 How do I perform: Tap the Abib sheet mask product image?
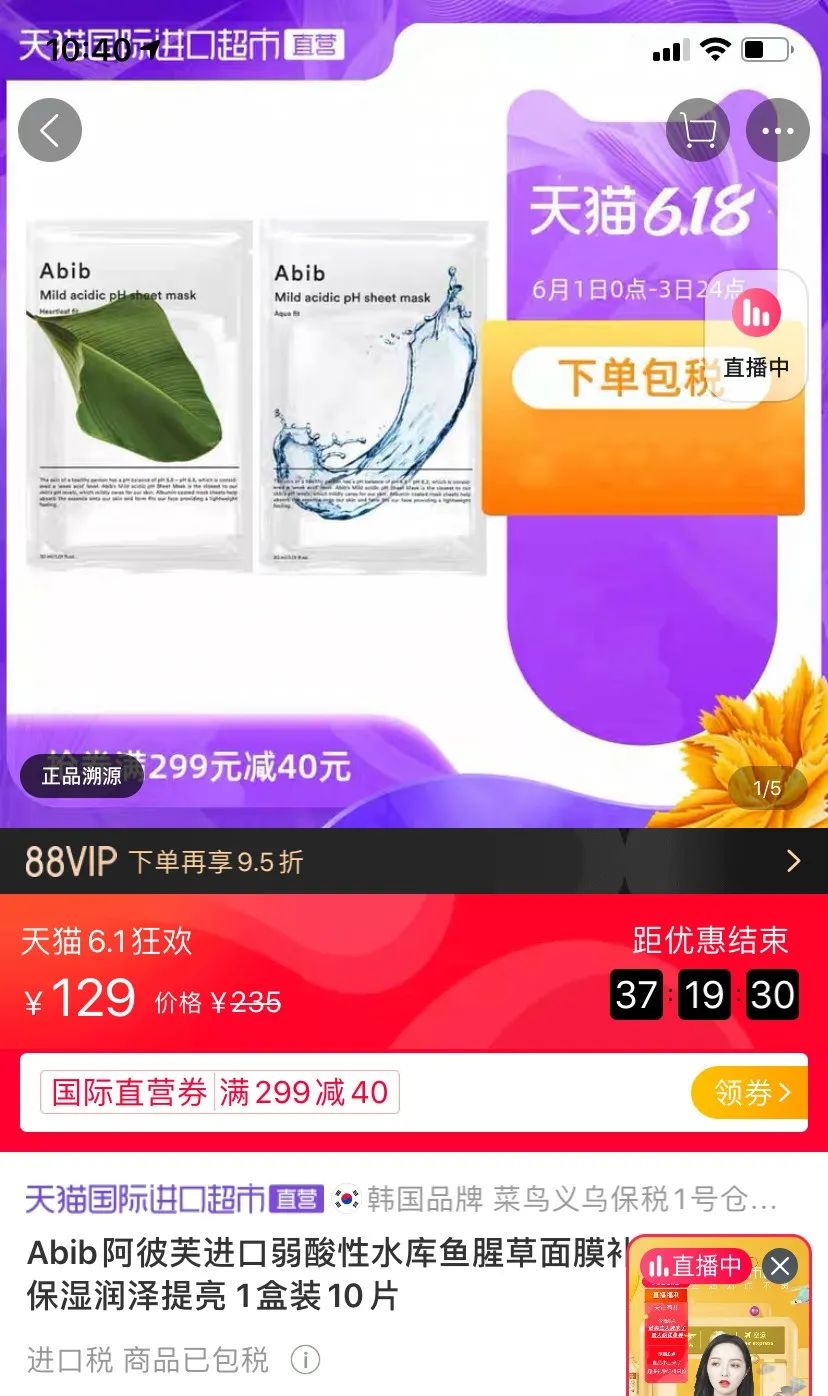[250, 400]
